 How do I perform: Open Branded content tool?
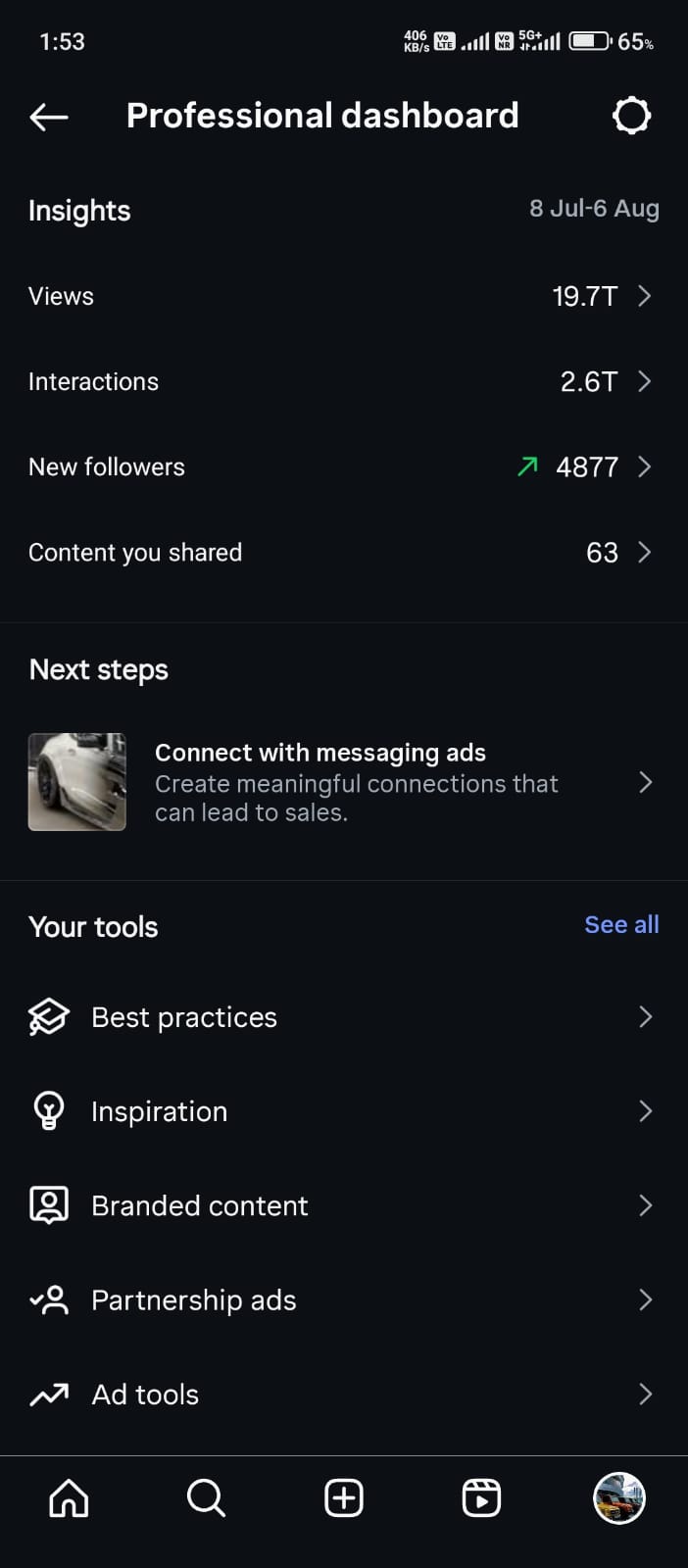(343, 1205)
